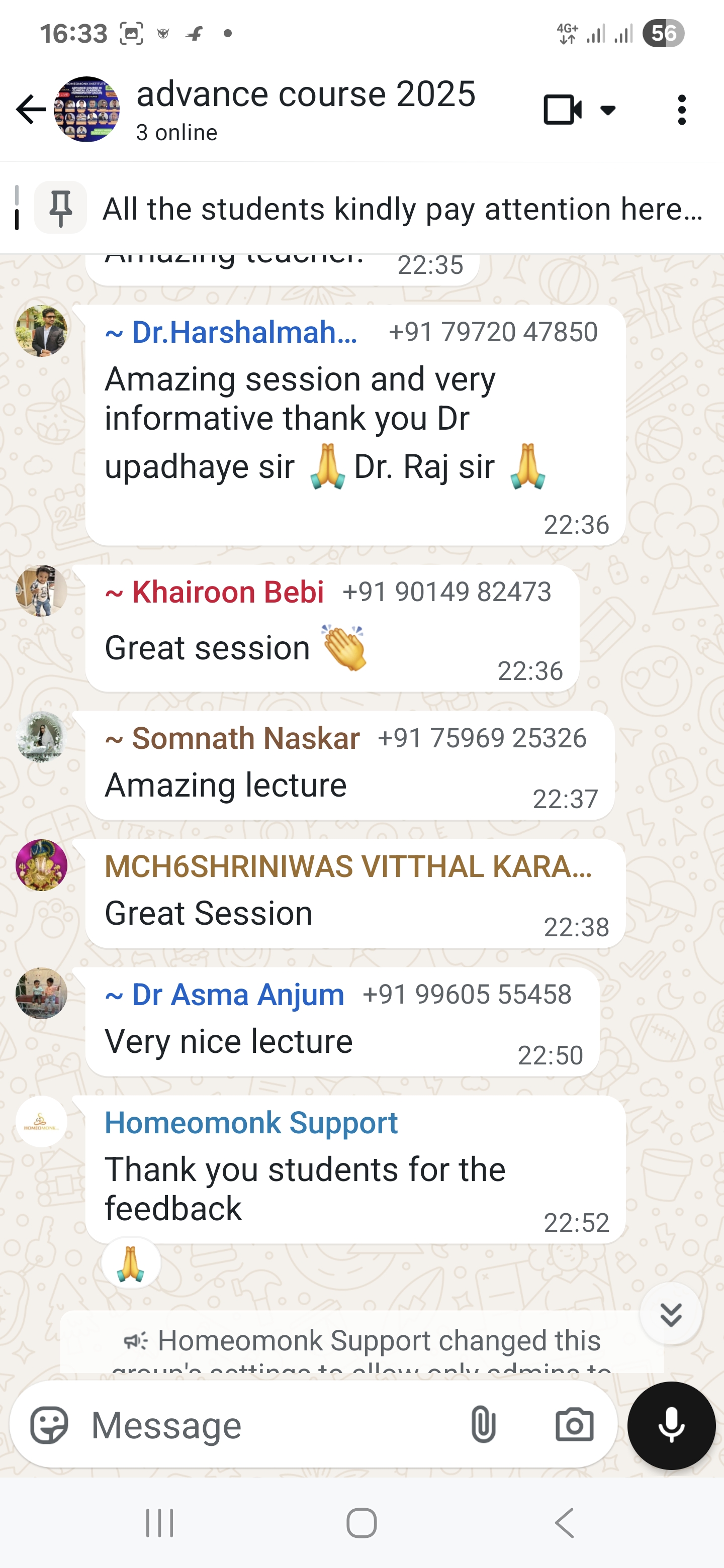Jump to latest messages with double-chevron button
Image resolution: width=724 pixels, height=1568 pixels.
670,1314
